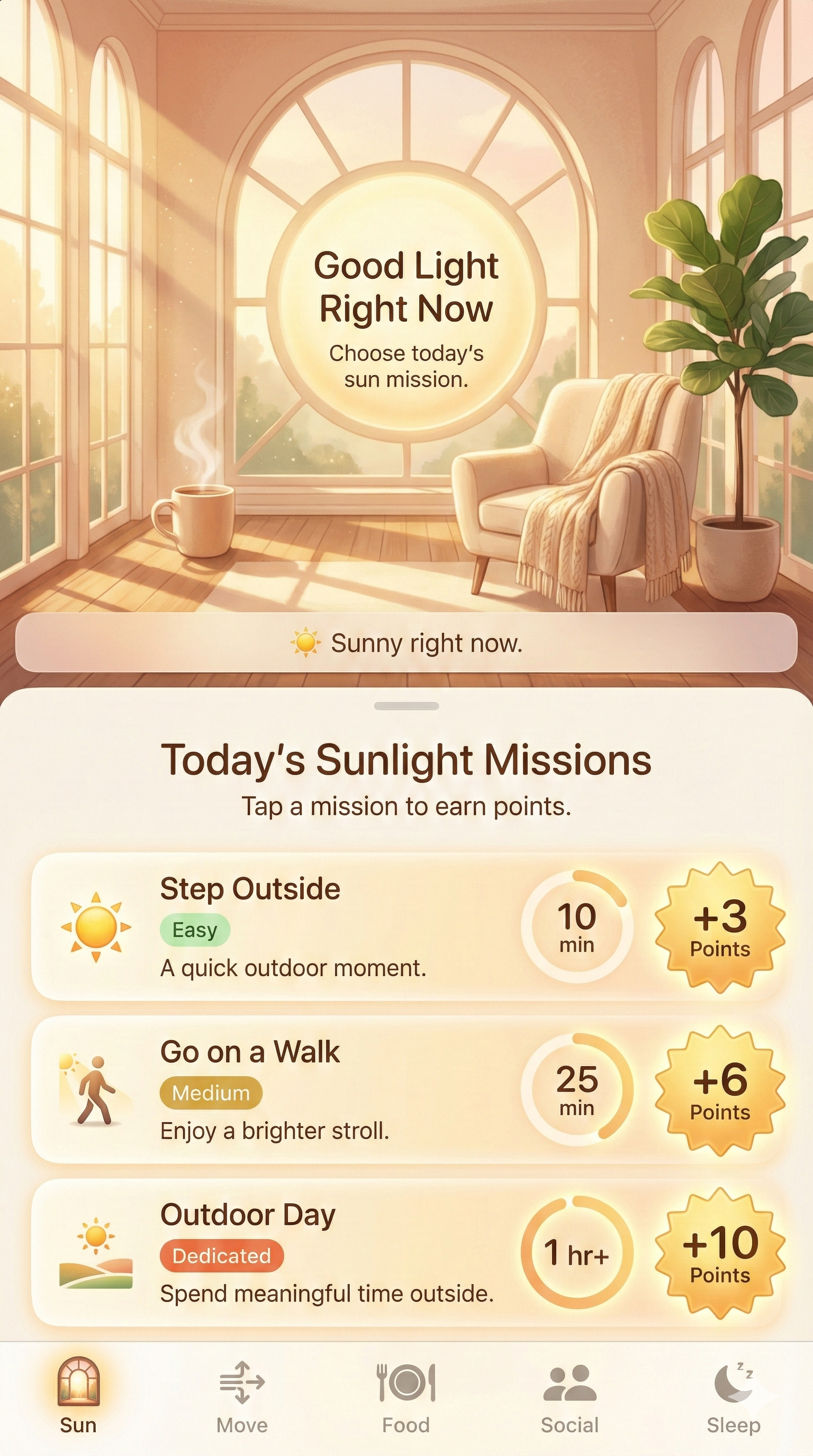The image size is (813, 1456).
Task: Toggle the Easy difficulty pill
Action: click(x=194, y=930)
